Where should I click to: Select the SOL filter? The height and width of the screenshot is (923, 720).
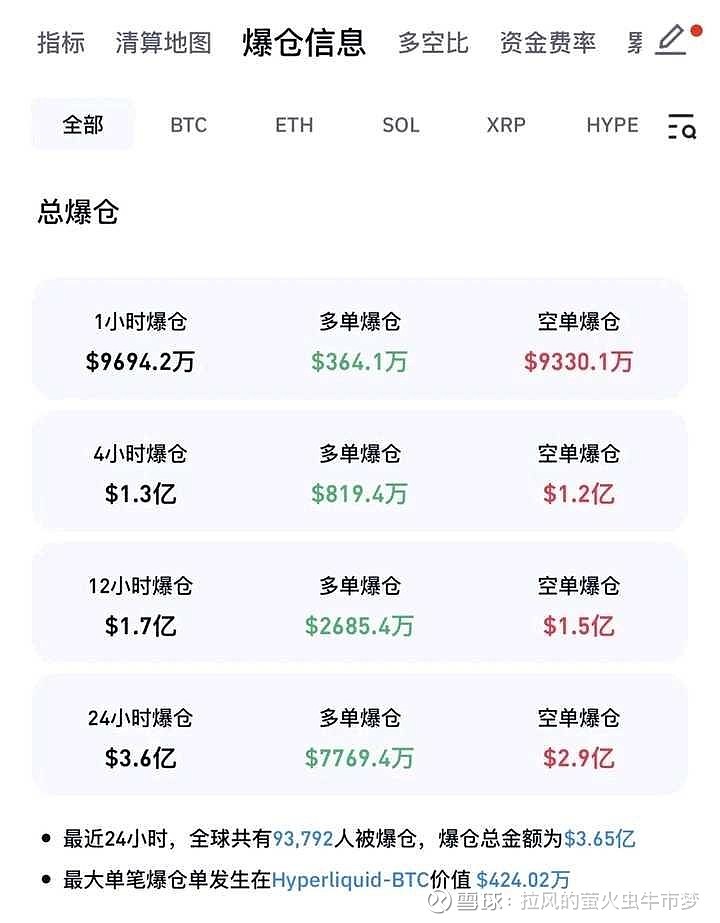399,124
